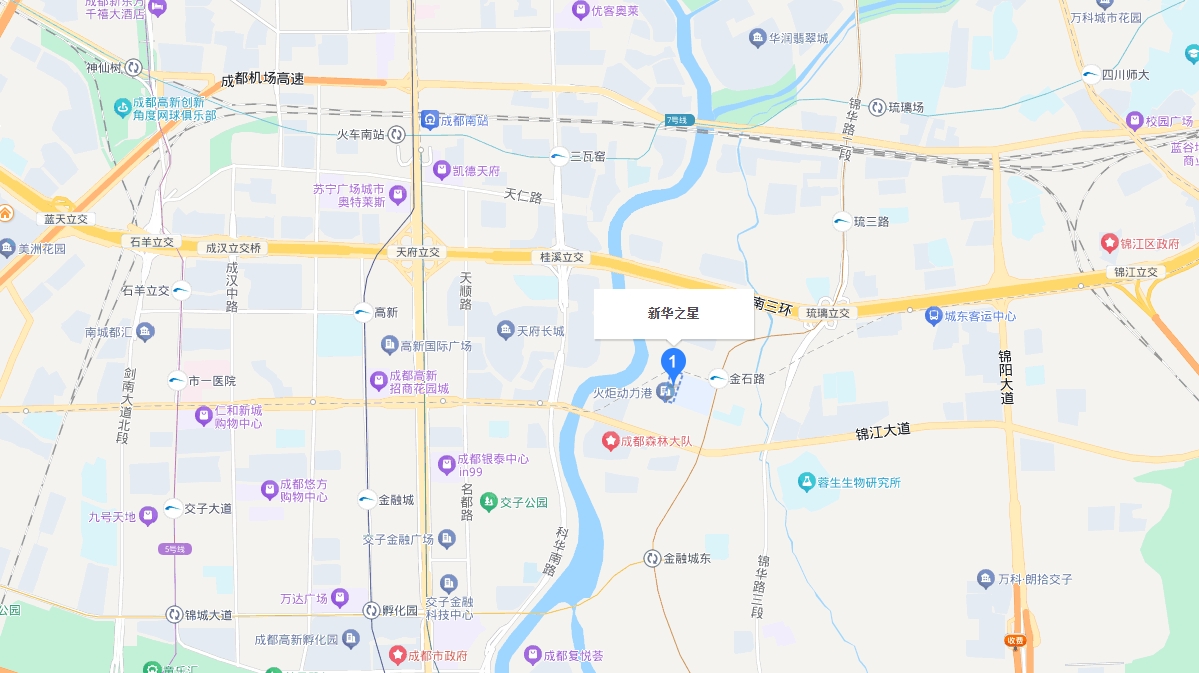Open the 新华之星 info window
The height and width of the screenshot is (673, 1199).
673,314
